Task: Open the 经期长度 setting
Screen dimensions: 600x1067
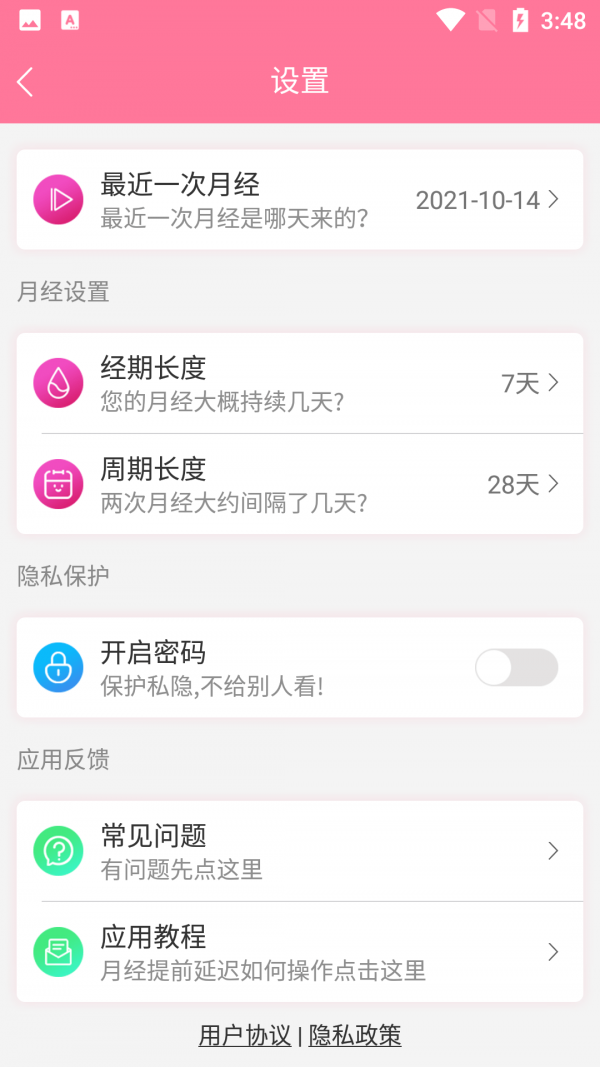Action: [x=300, y=383]
